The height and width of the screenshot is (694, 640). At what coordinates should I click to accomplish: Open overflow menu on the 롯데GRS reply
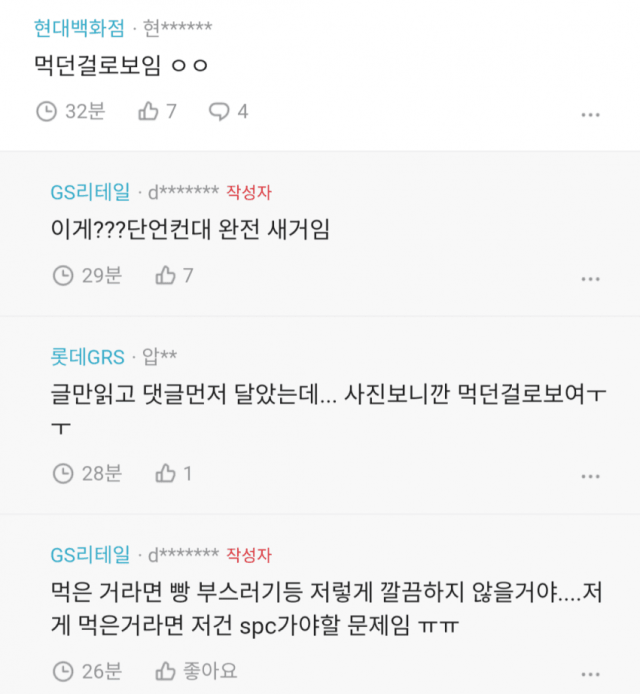click(591, 475)
